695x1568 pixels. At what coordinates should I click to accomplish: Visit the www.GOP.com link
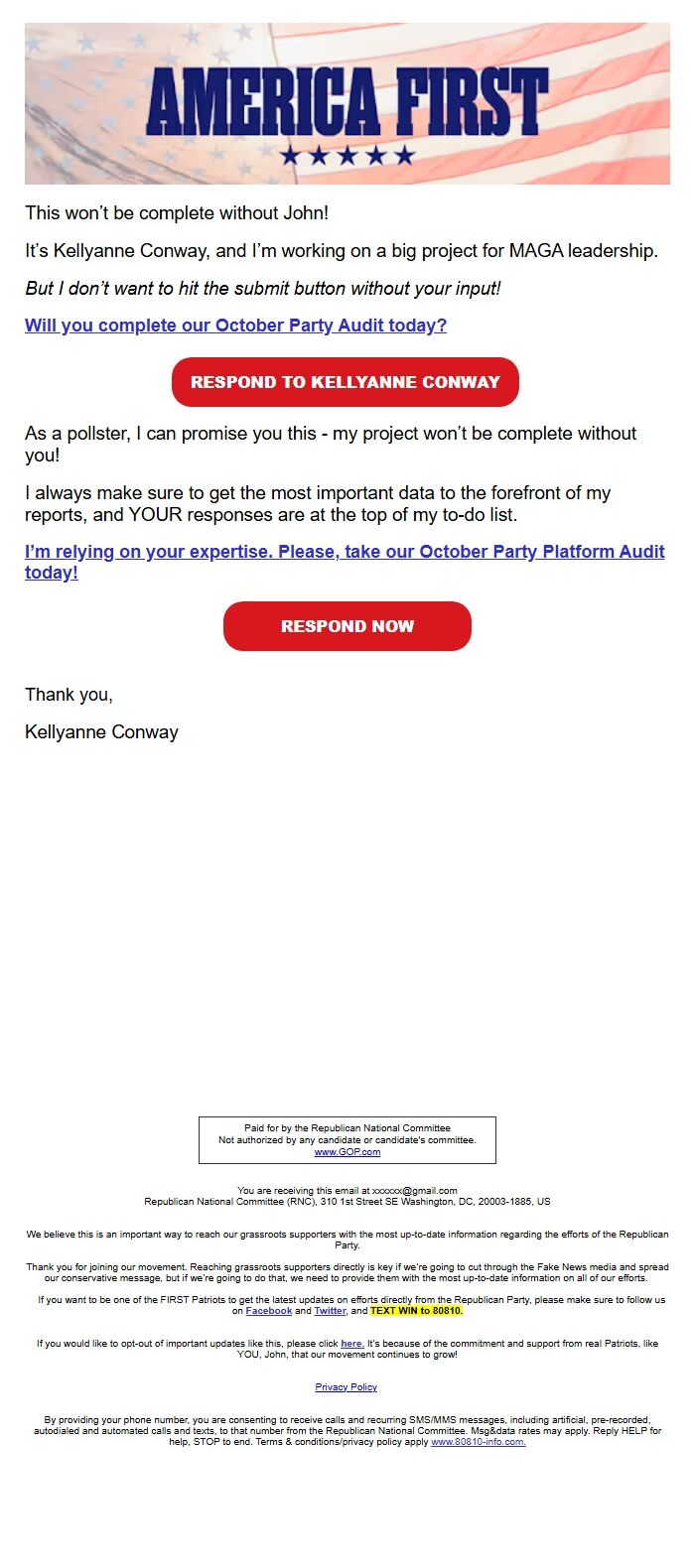coord(347,1152)
